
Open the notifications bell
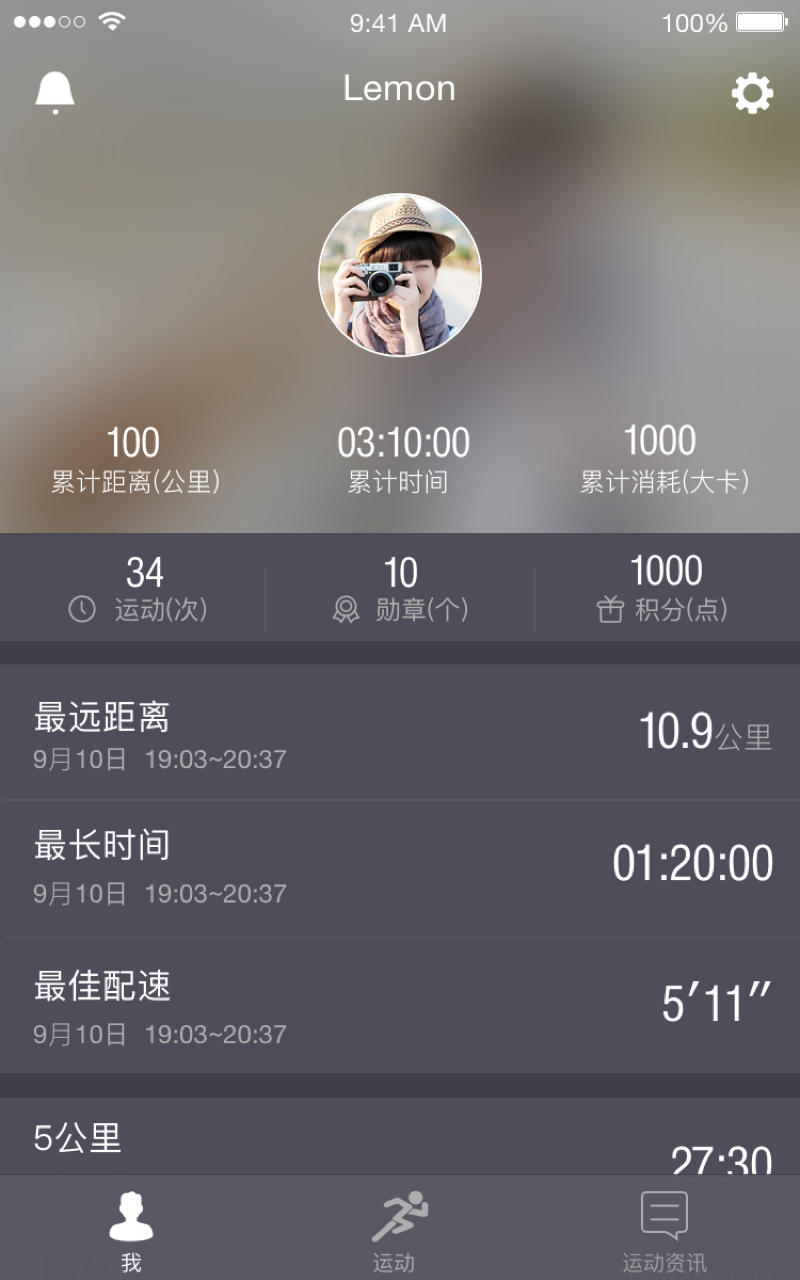(x=55, y=93)
